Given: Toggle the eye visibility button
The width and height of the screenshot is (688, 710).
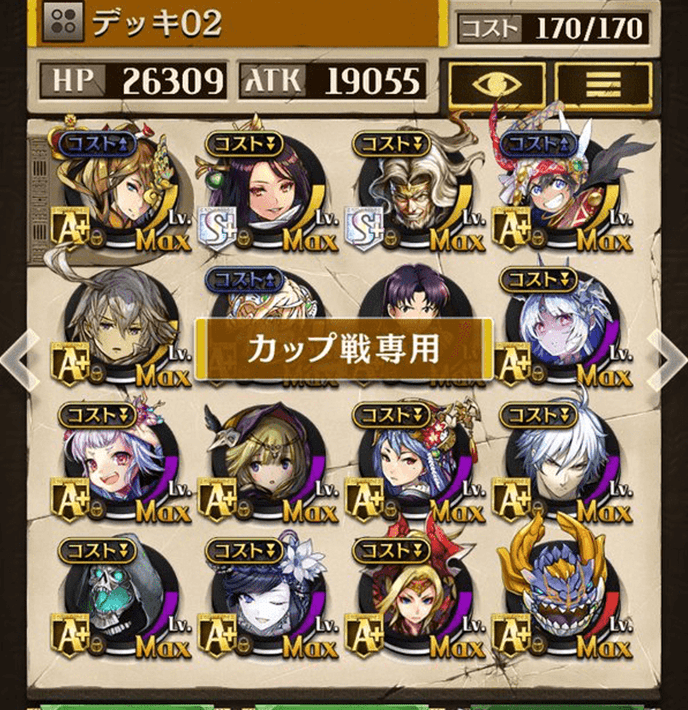Looking at the screenshot, I should tap(497, 84).
